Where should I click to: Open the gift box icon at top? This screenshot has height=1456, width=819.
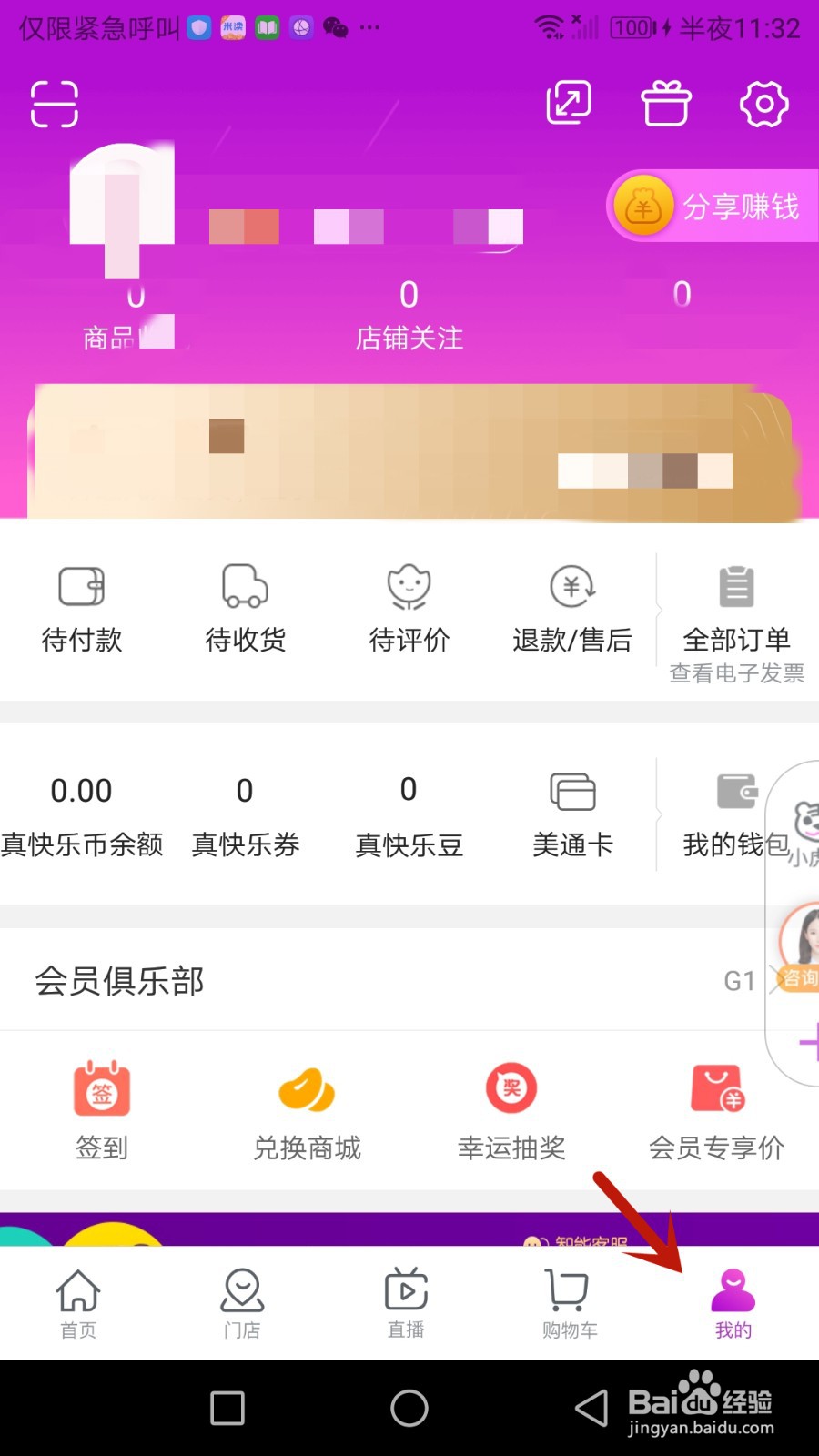tap(665, 104)
